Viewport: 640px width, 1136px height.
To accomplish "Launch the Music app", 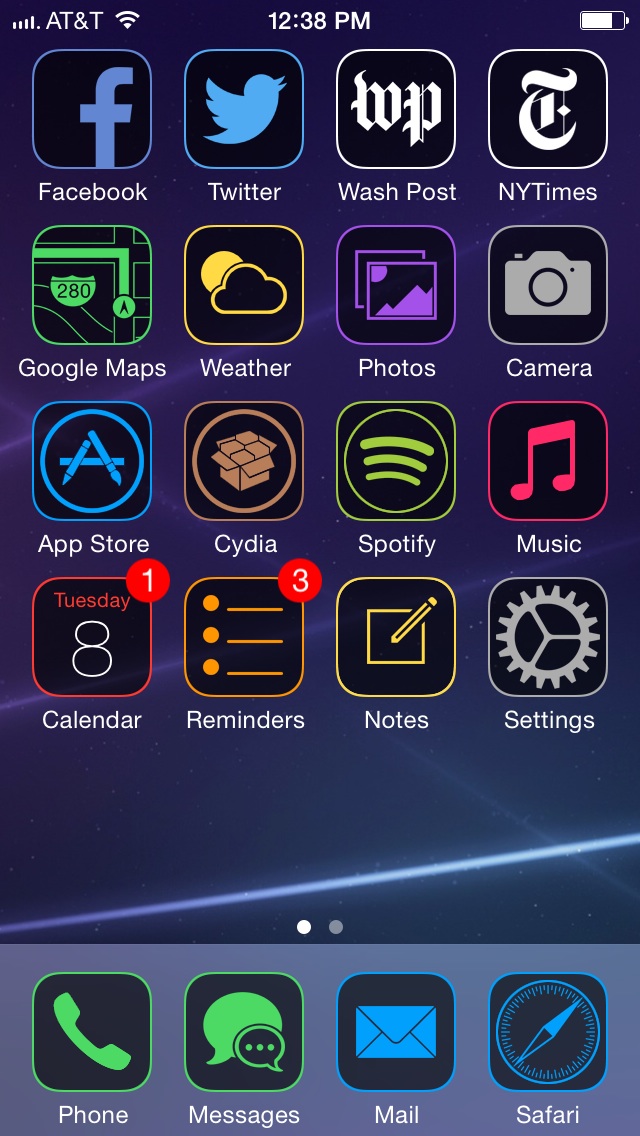I will [548, 461].
